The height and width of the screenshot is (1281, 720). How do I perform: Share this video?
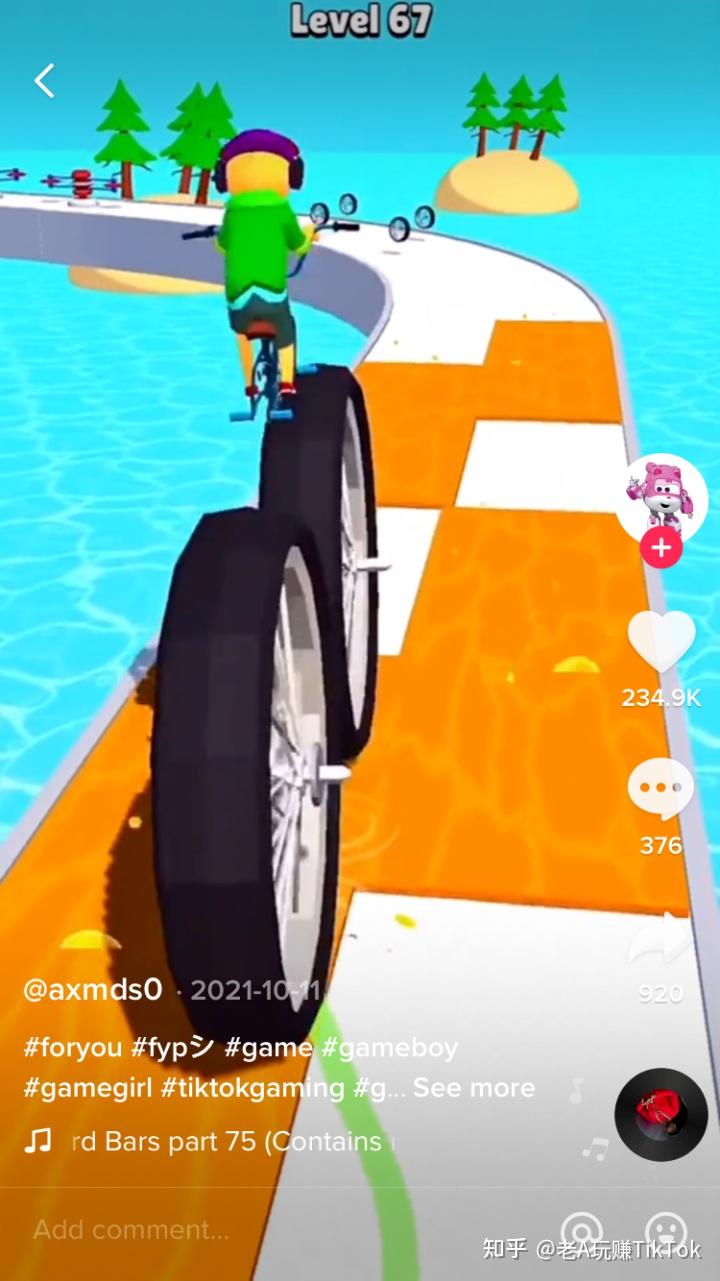(661, 940)
